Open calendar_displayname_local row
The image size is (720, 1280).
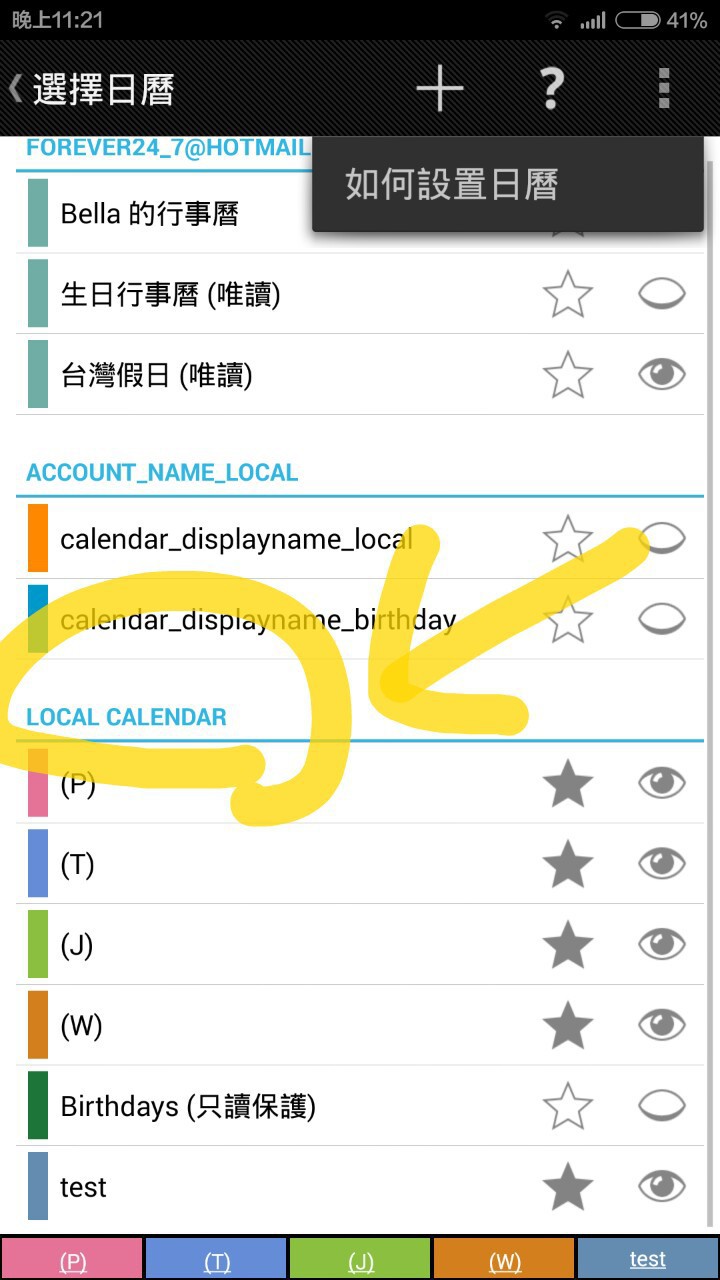(x=236, y=539)
